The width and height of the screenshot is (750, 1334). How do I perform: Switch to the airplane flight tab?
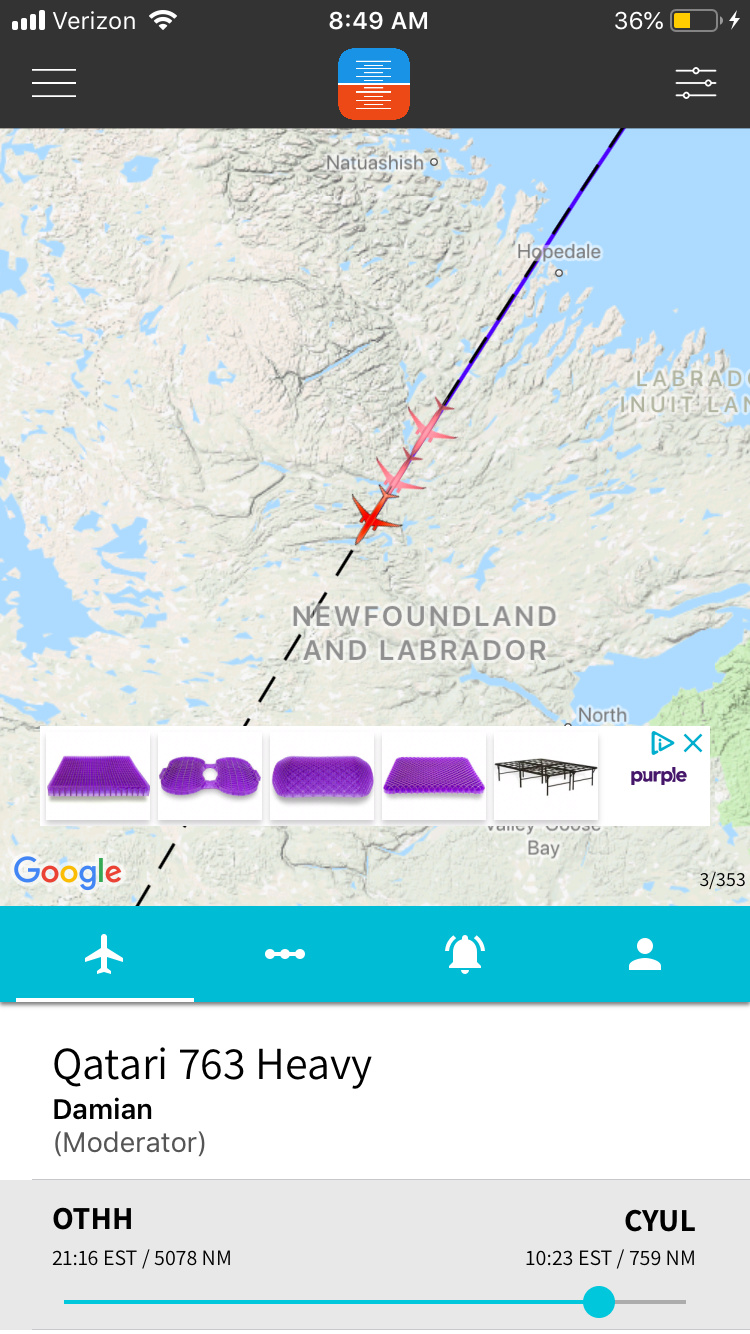point(104,954)
